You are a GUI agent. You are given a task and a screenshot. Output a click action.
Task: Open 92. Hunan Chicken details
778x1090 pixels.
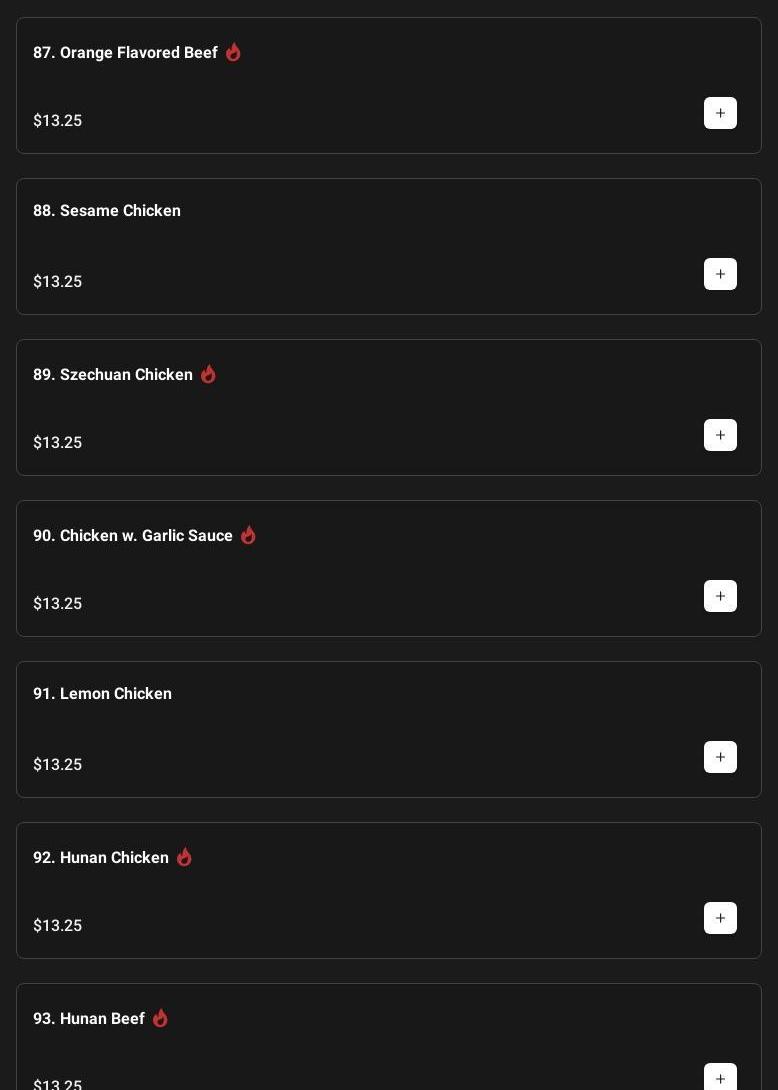[x=101, y=858]
